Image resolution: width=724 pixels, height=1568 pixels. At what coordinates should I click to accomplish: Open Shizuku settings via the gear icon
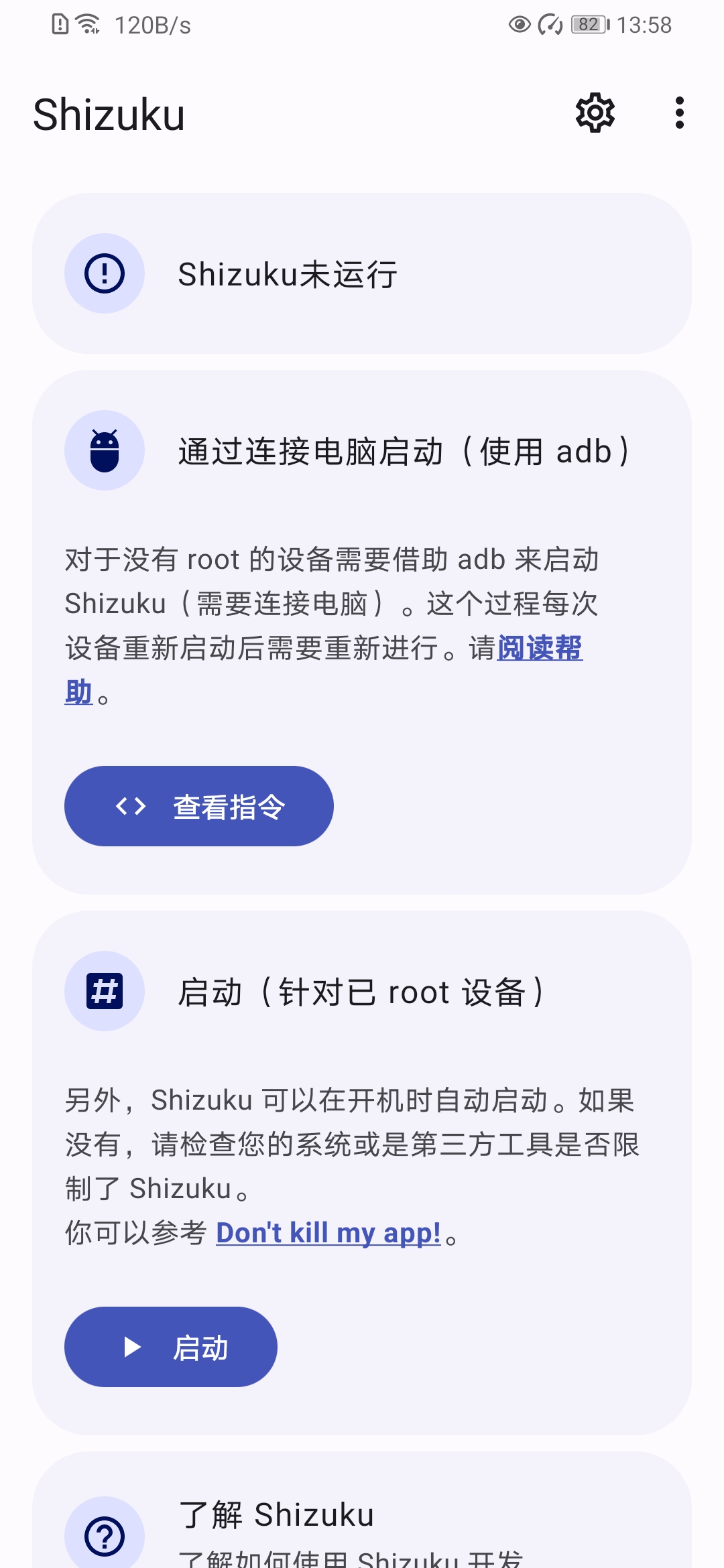click(595, 113)
